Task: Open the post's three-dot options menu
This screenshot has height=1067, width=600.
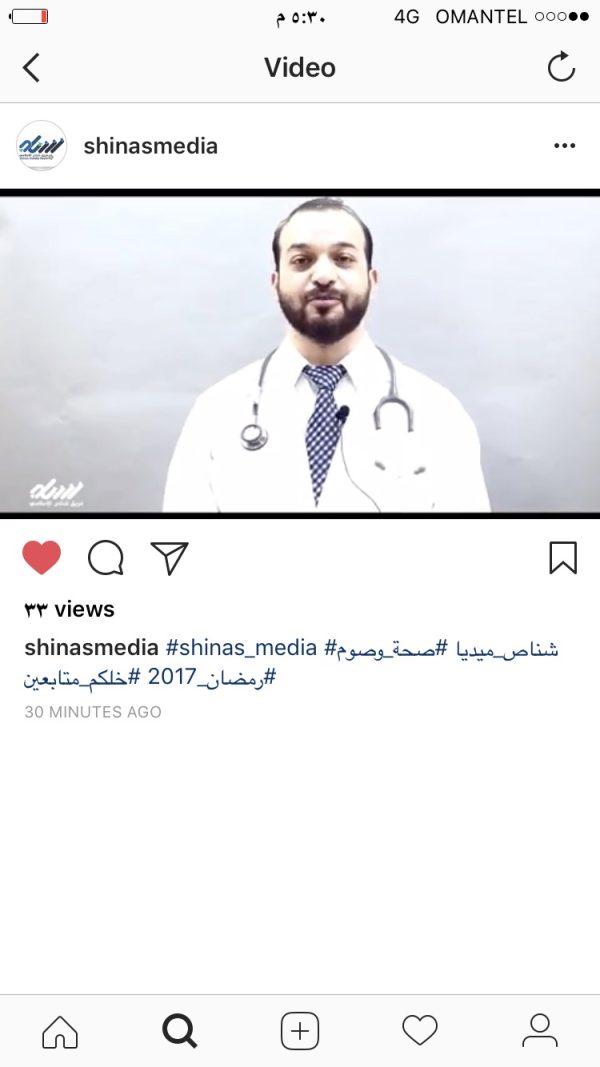Action: pyautogui.click(x=564, y=146)
